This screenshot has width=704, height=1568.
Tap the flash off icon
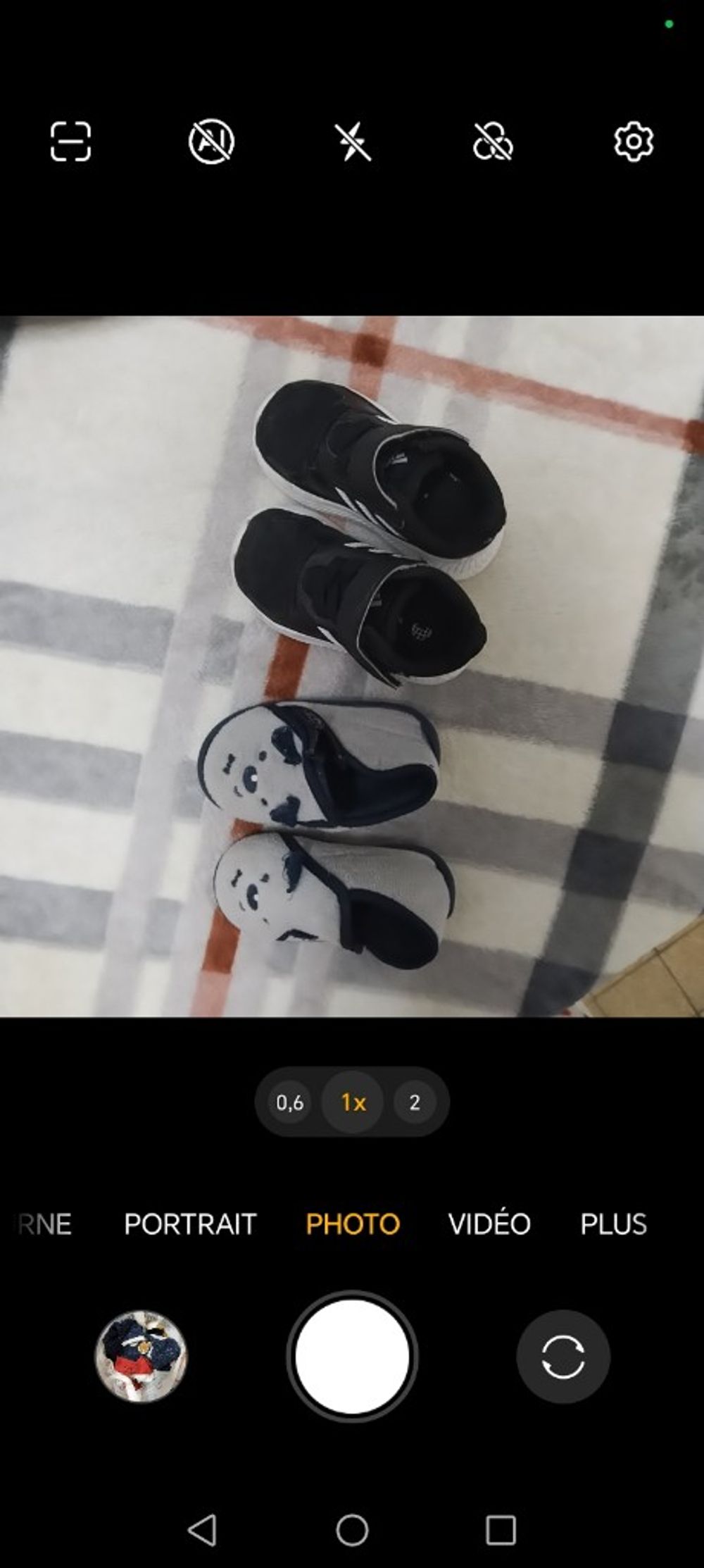click(352, 142)
